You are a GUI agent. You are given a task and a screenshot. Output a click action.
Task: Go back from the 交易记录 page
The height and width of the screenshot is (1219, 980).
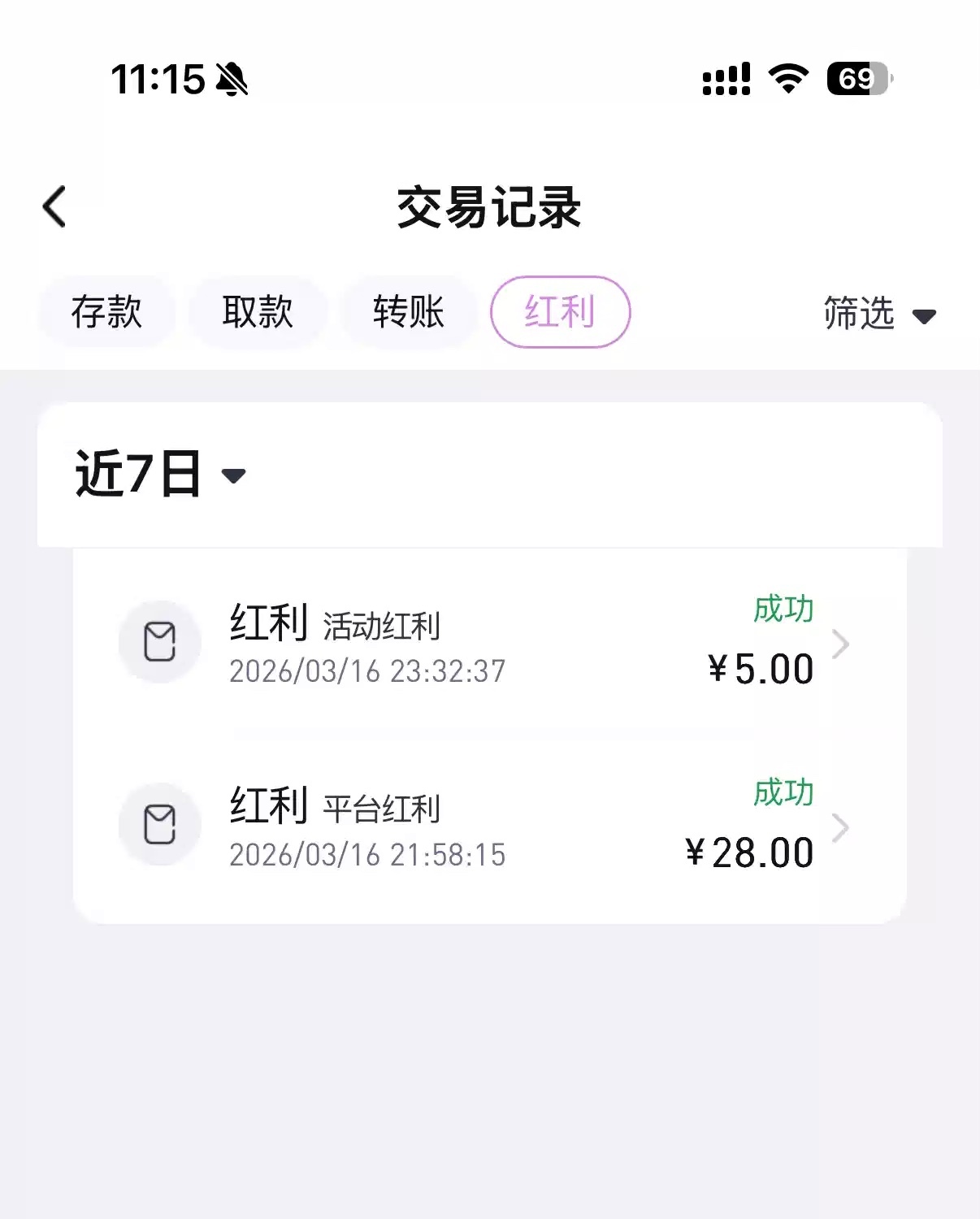point(54,206)
